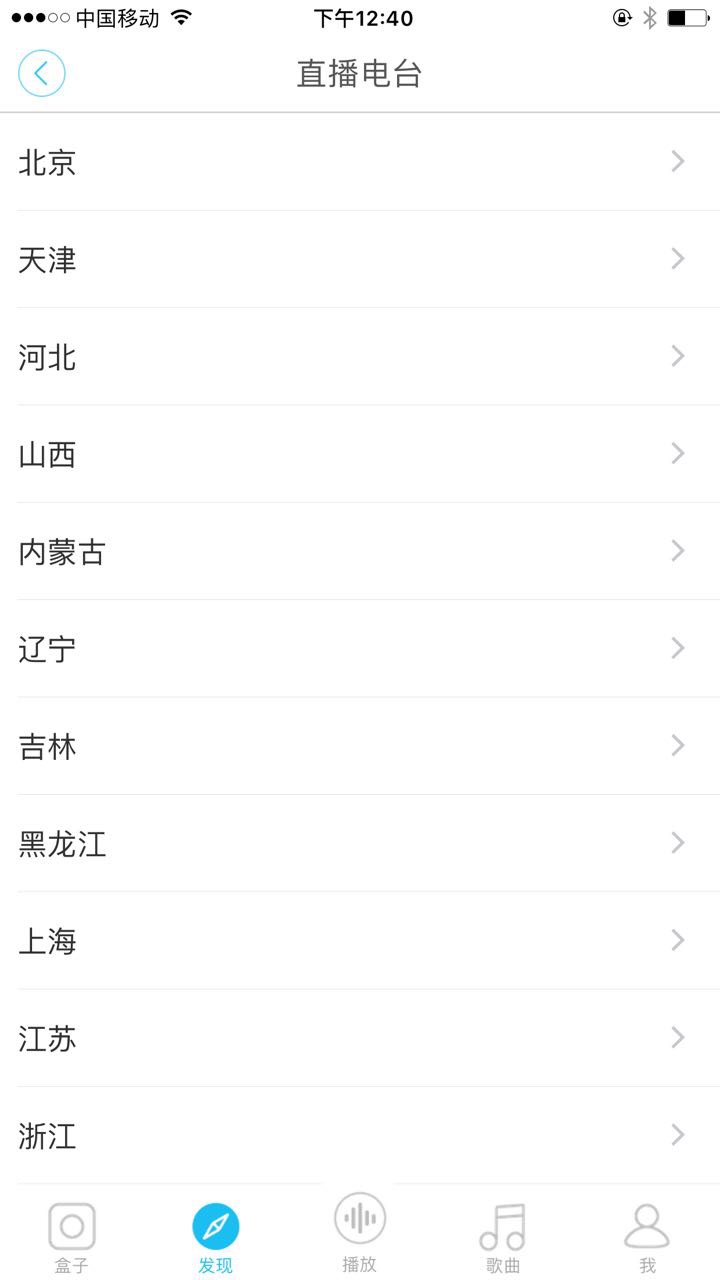Switch to the 盒子 tab
The width and height of the screenshot is (720, 1280).
pyautogui.click(x=72, y=1238)
